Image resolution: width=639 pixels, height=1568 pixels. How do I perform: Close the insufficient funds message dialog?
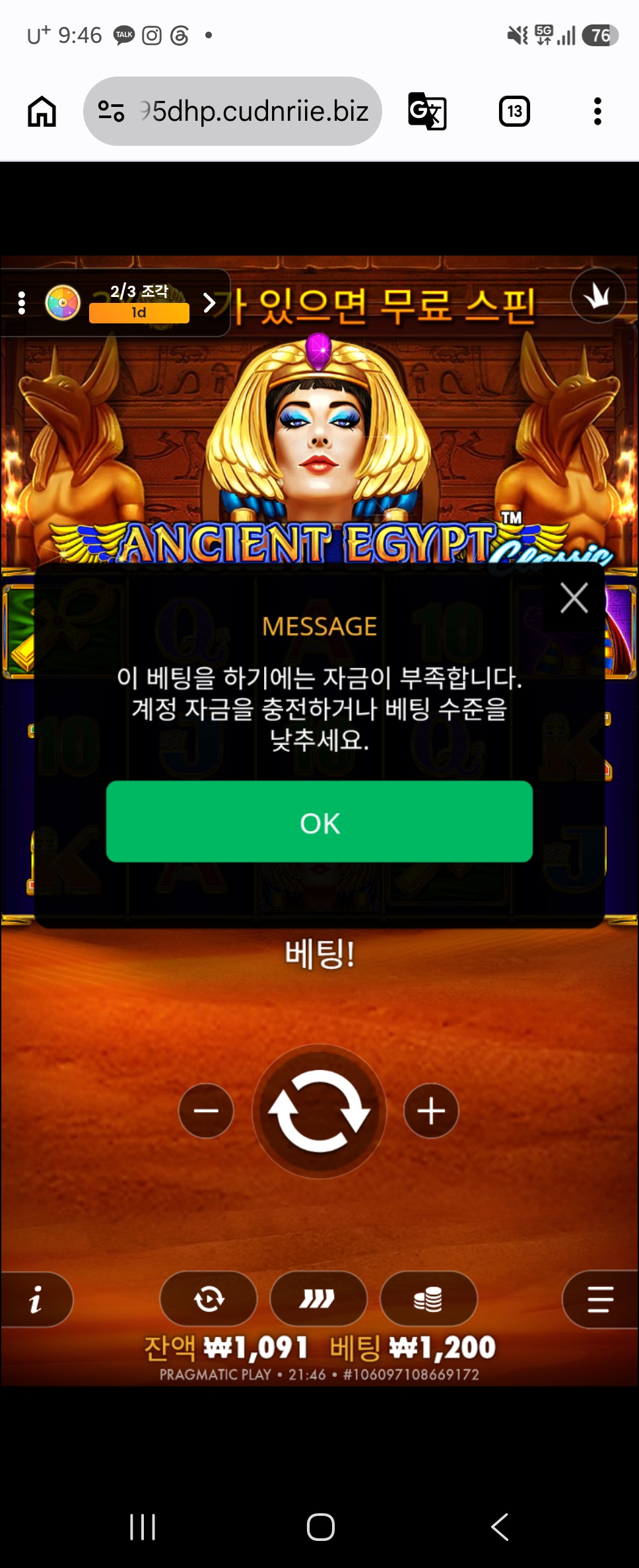(574, 598)
